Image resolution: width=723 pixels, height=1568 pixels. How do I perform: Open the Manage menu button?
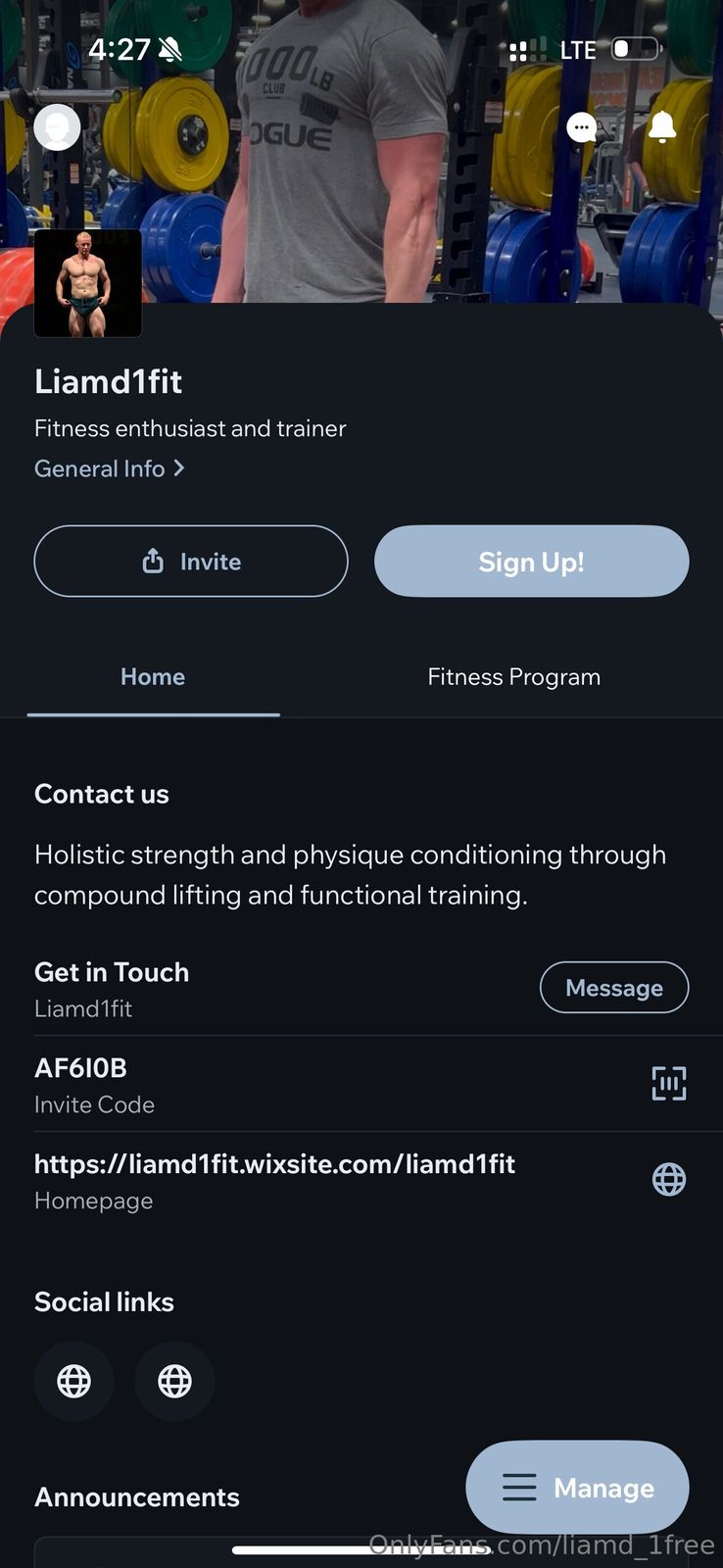coord(577,1488)
